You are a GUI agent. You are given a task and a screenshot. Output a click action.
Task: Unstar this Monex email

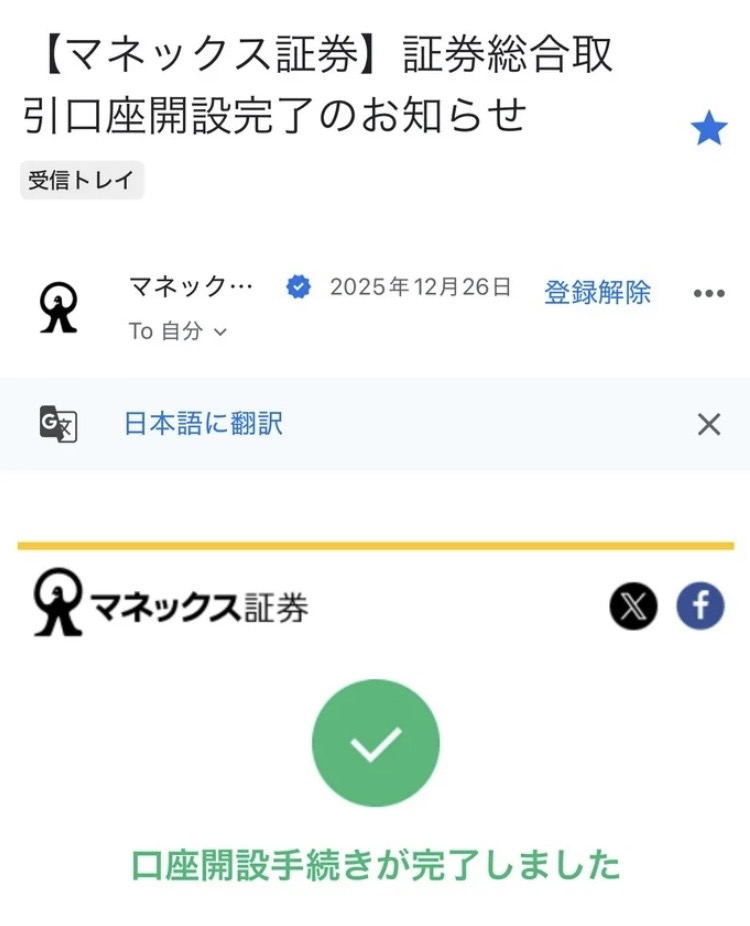tap(709, 130)
